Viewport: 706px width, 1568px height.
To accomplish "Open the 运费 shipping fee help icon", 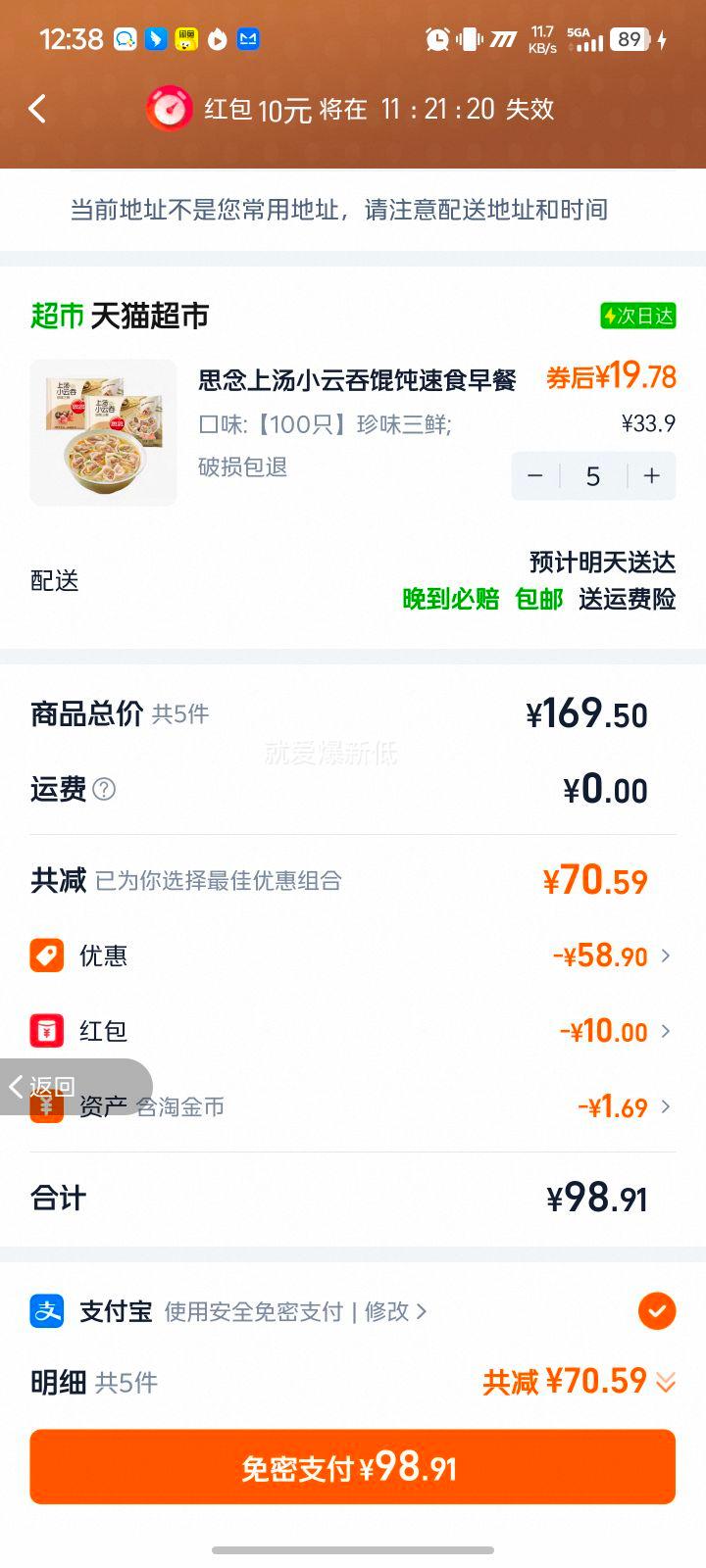I will click(103, 791).
